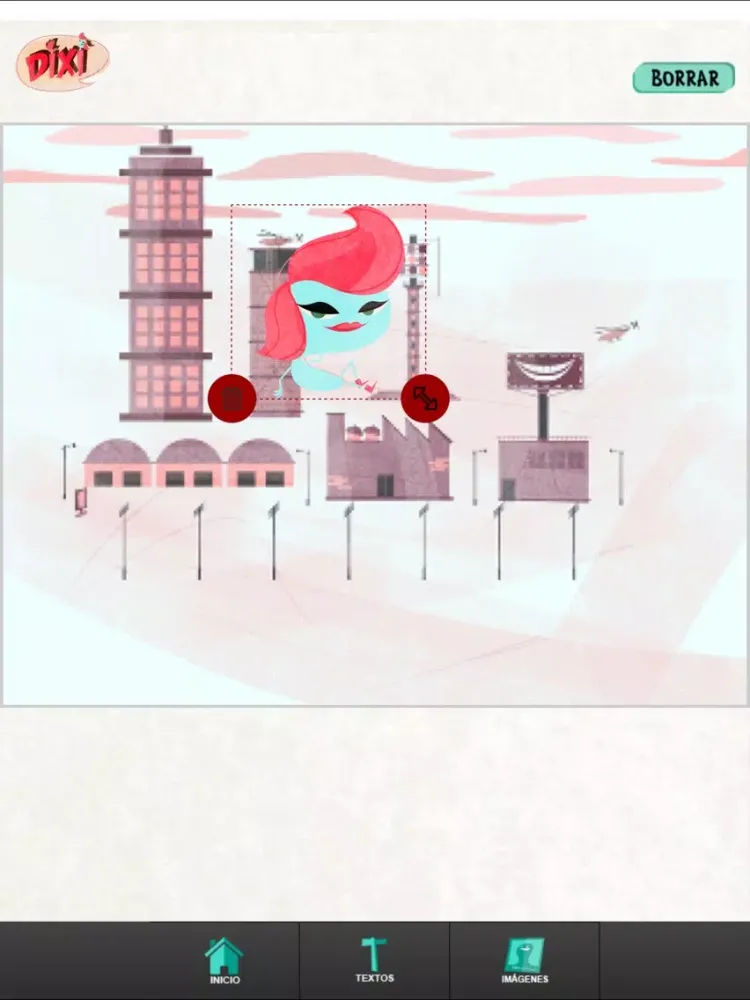Tap the resize arrows handle on the sticker
This screenshot has width=750, height=1000.
point(425,398)
